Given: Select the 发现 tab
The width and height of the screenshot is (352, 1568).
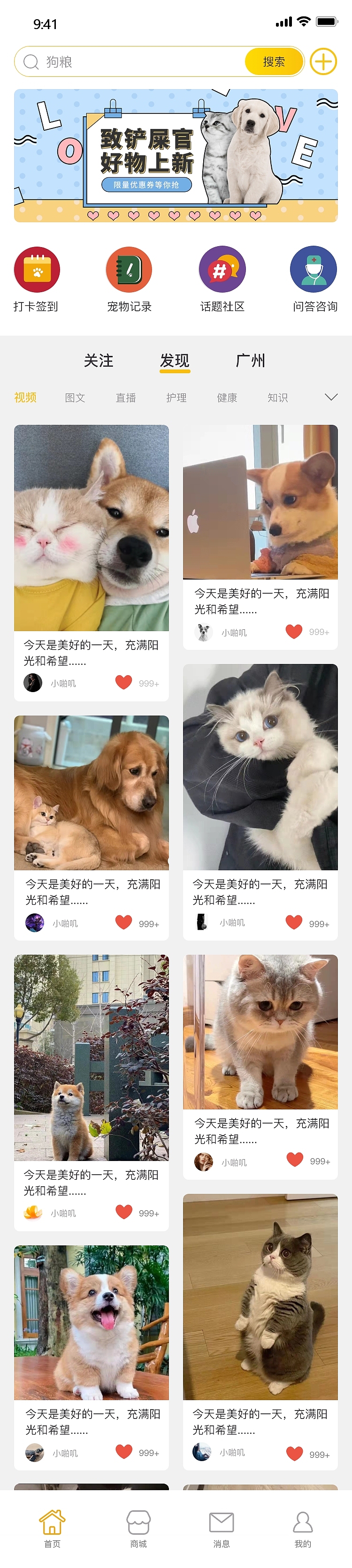Looking at the screenshot, I should coord(175,360).
